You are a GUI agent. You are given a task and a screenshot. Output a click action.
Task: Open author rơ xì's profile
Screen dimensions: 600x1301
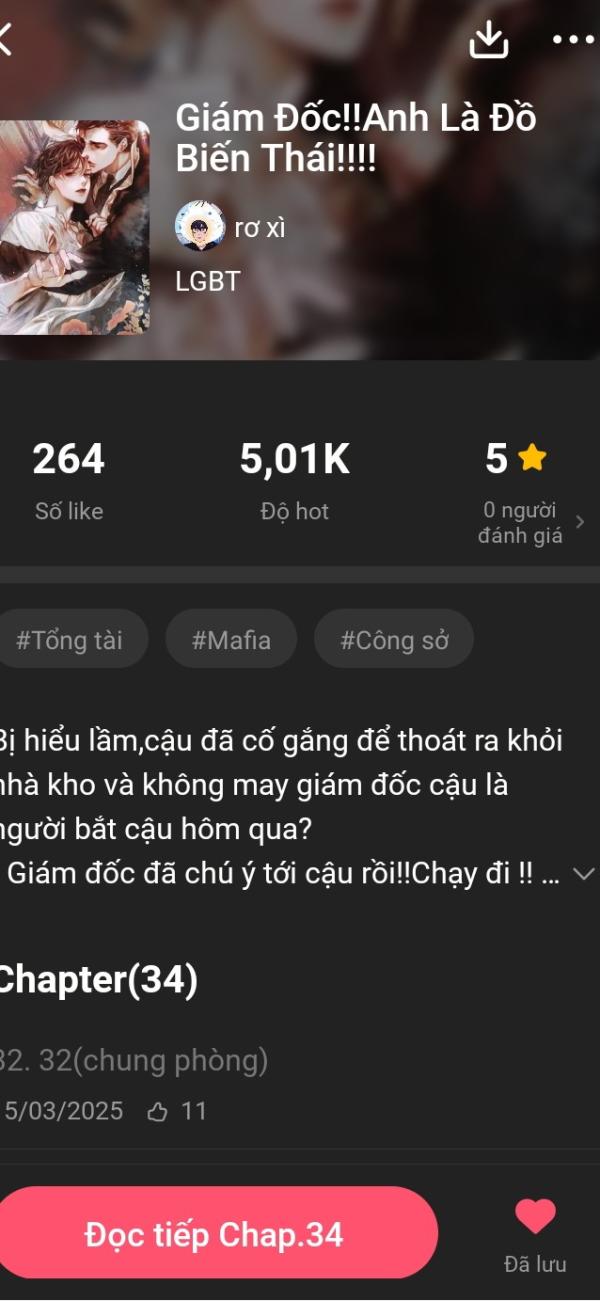coord(231,227)
